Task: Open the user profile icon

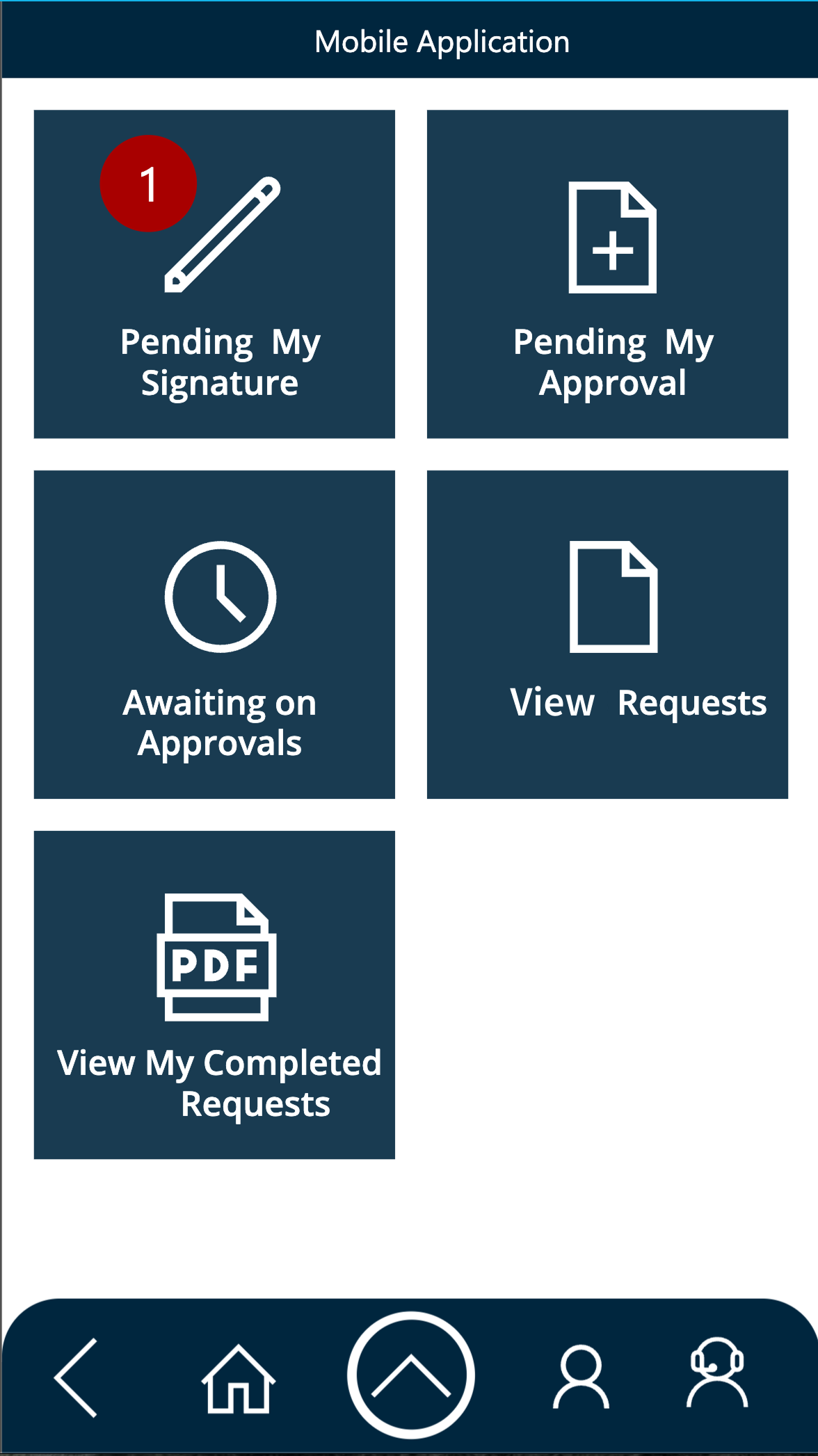Action: (581, 1377)
